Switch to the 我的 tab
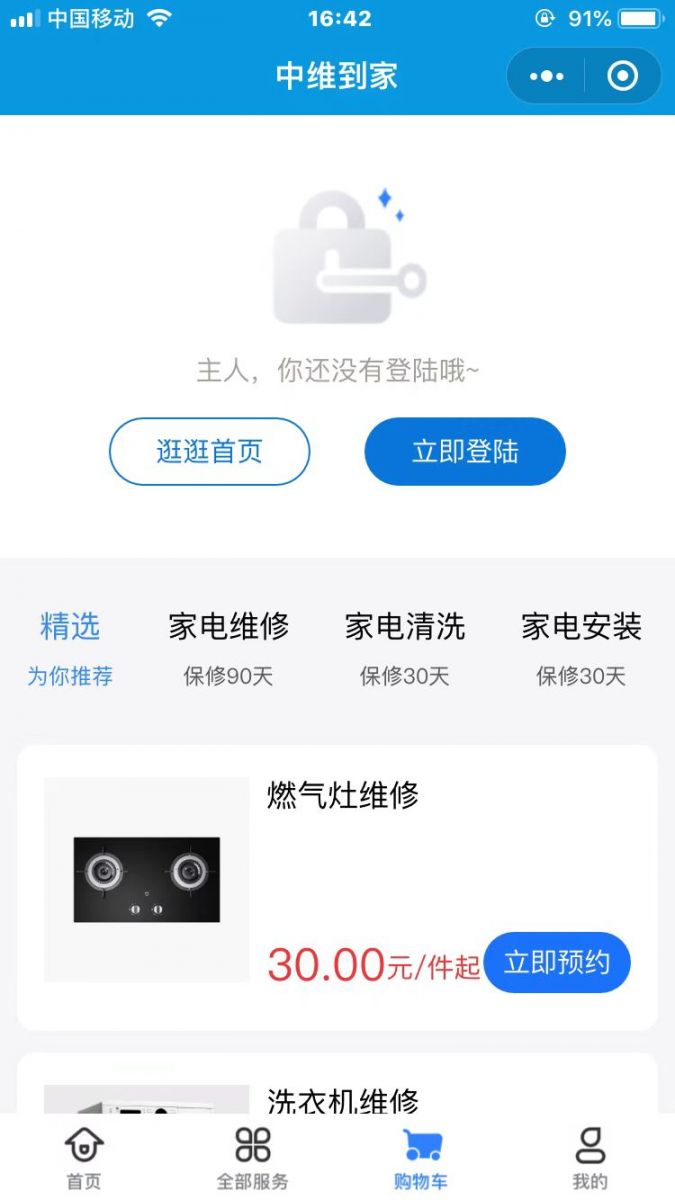The width and height of the screenshot is (675, 1200). click(590, 1156)
